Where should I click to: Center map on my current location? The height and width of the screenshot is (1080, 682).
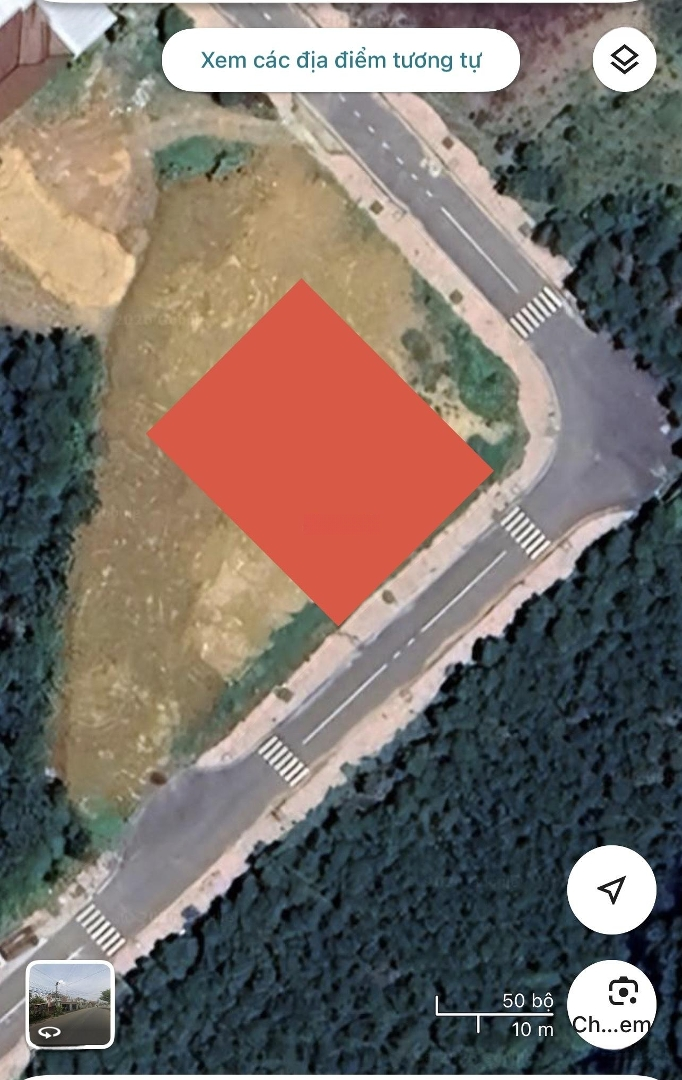[611, 889]
